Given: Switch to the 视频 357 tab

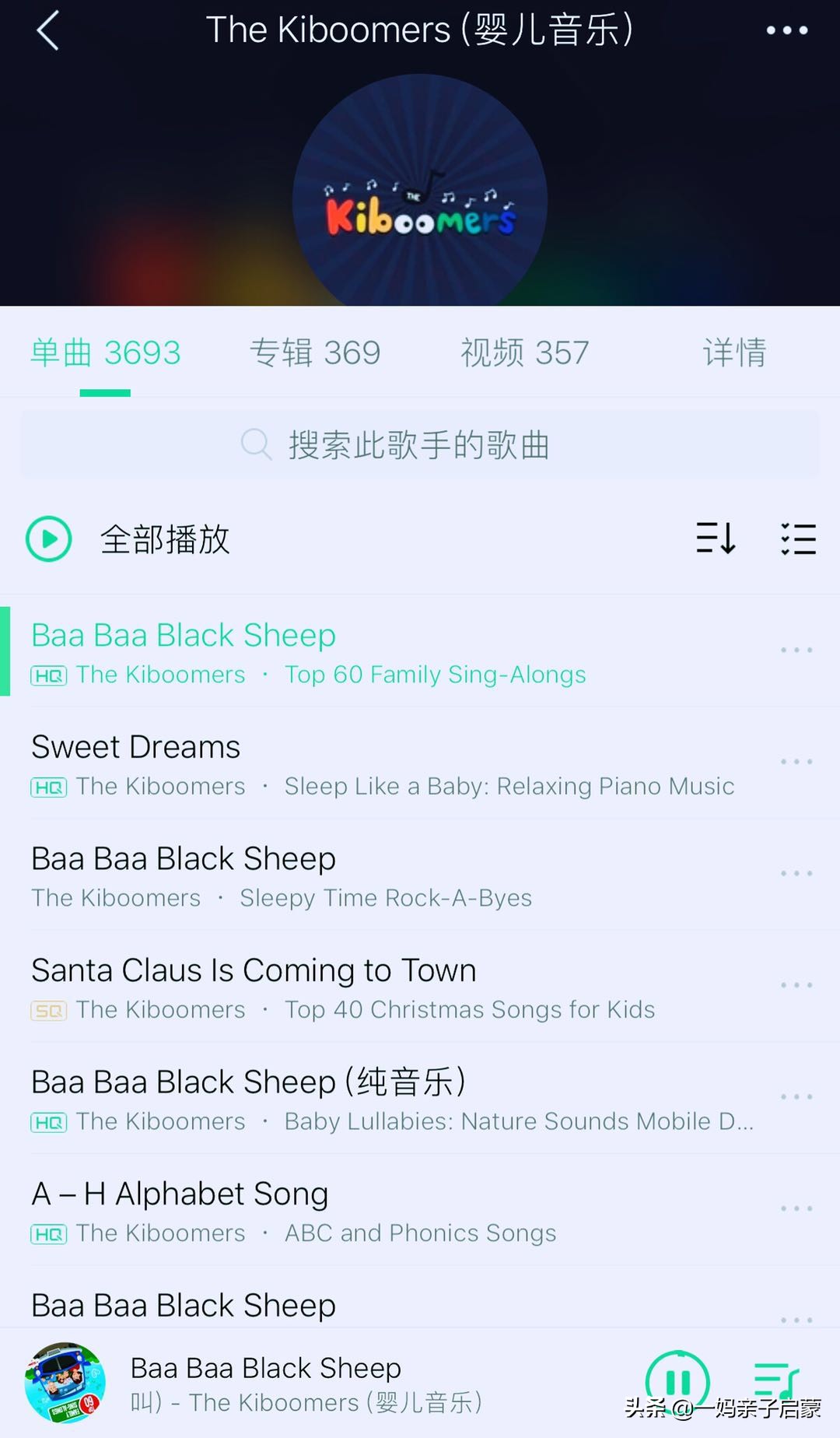Looking at the screenshot, I should [x=523, y=352].
